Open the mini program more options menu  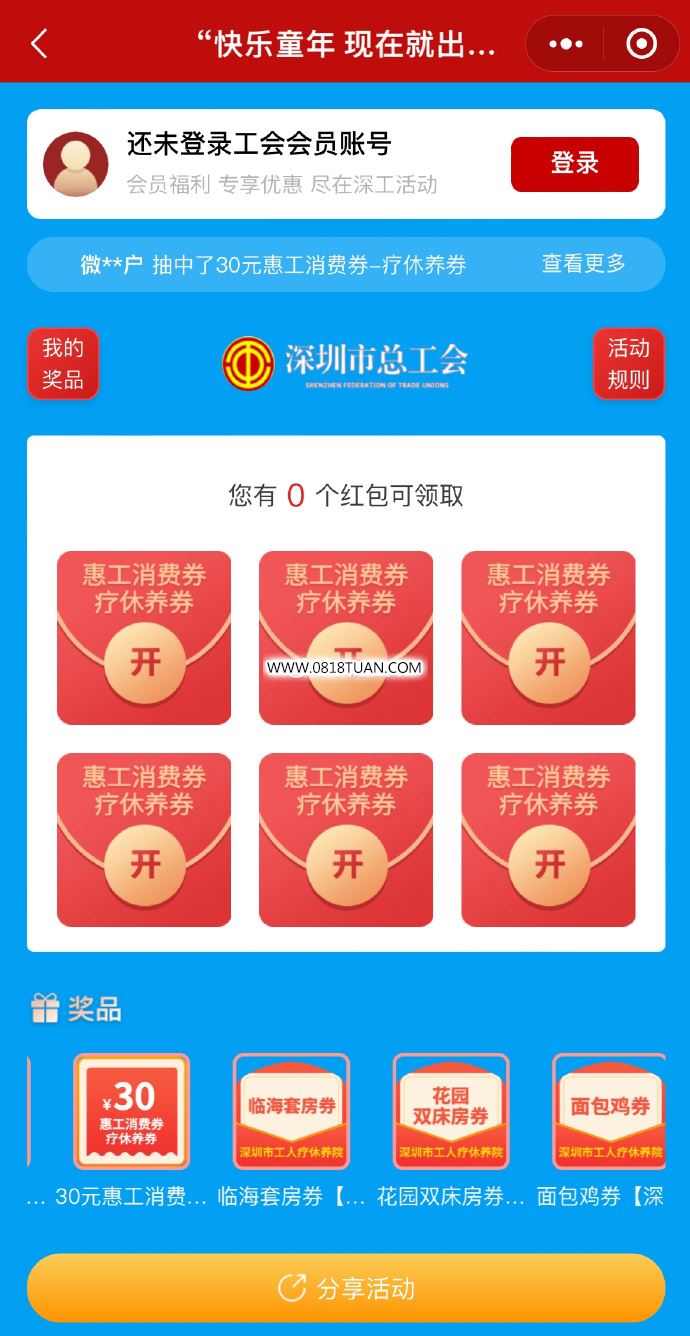pos(566,44)
